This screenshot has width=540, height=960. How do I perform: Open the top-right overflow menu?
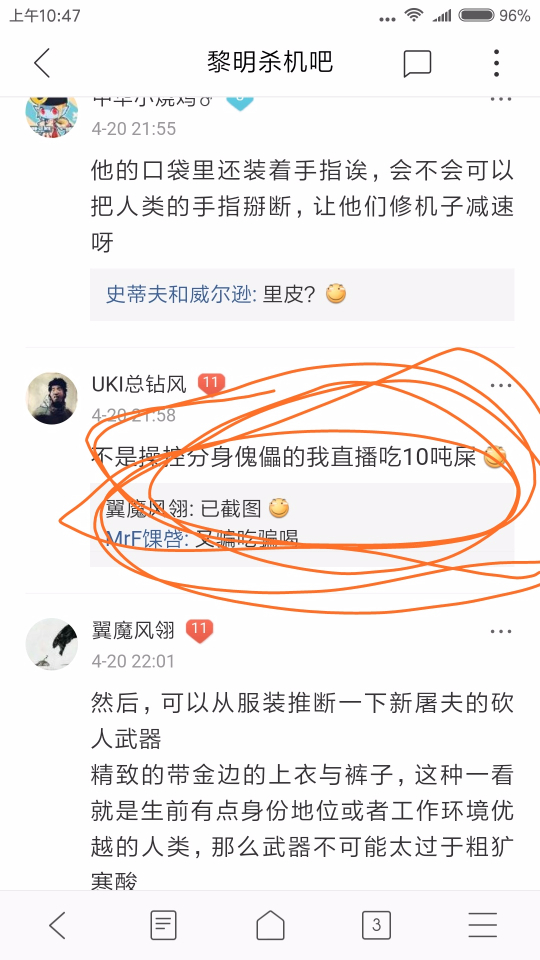click(496, 62)
